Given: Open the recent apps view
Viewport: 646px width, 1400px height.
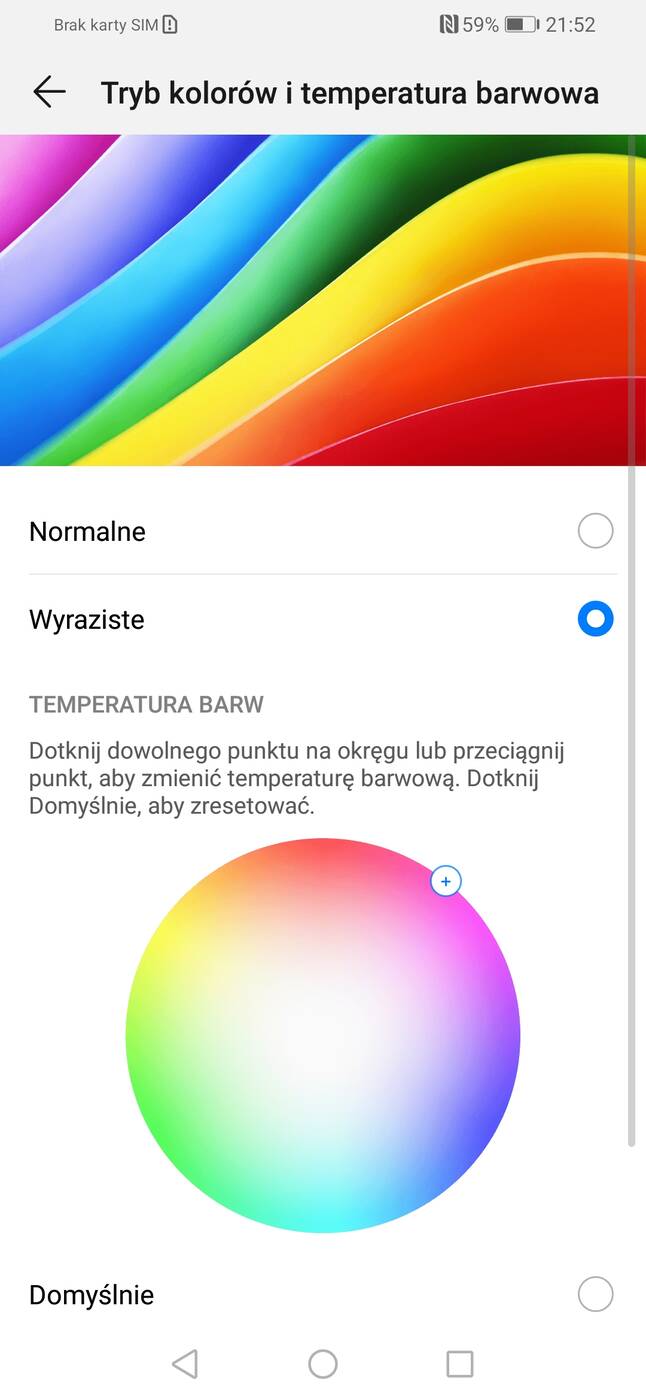Looking at the screenshot, I should [459, 1363].
